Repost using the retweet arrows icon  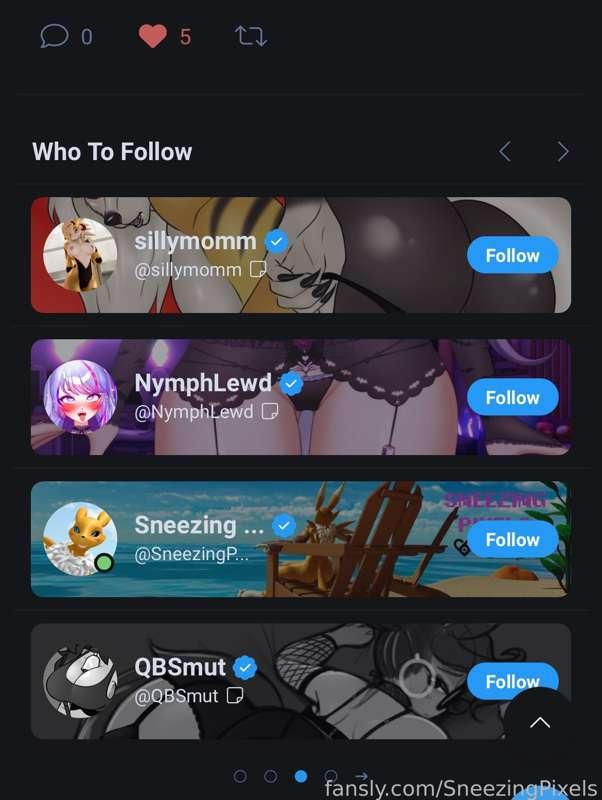point(250,37)
